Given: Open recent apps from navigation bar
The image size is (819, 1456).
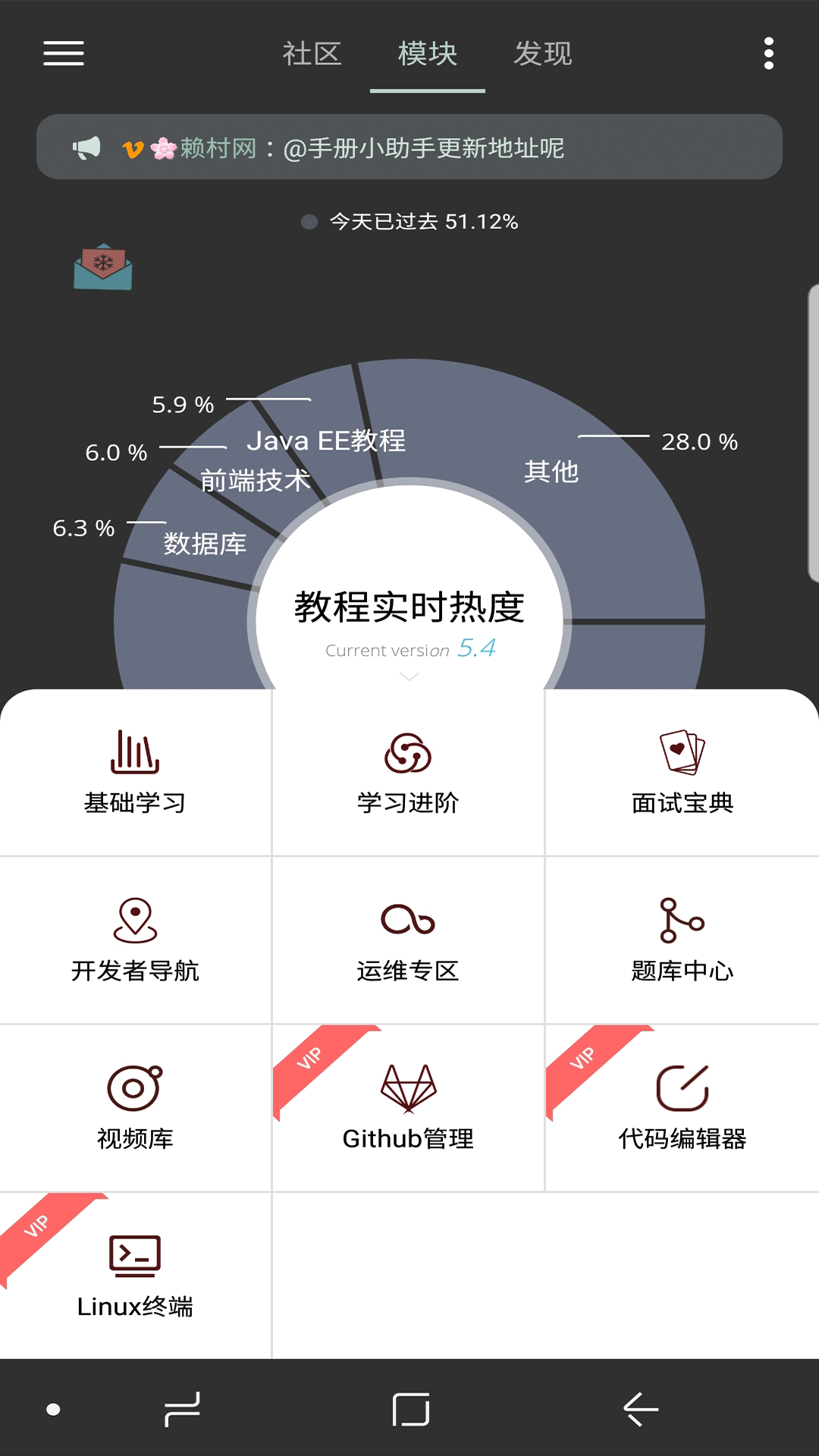Looking at the screenshot, I should coord(182,1409).
